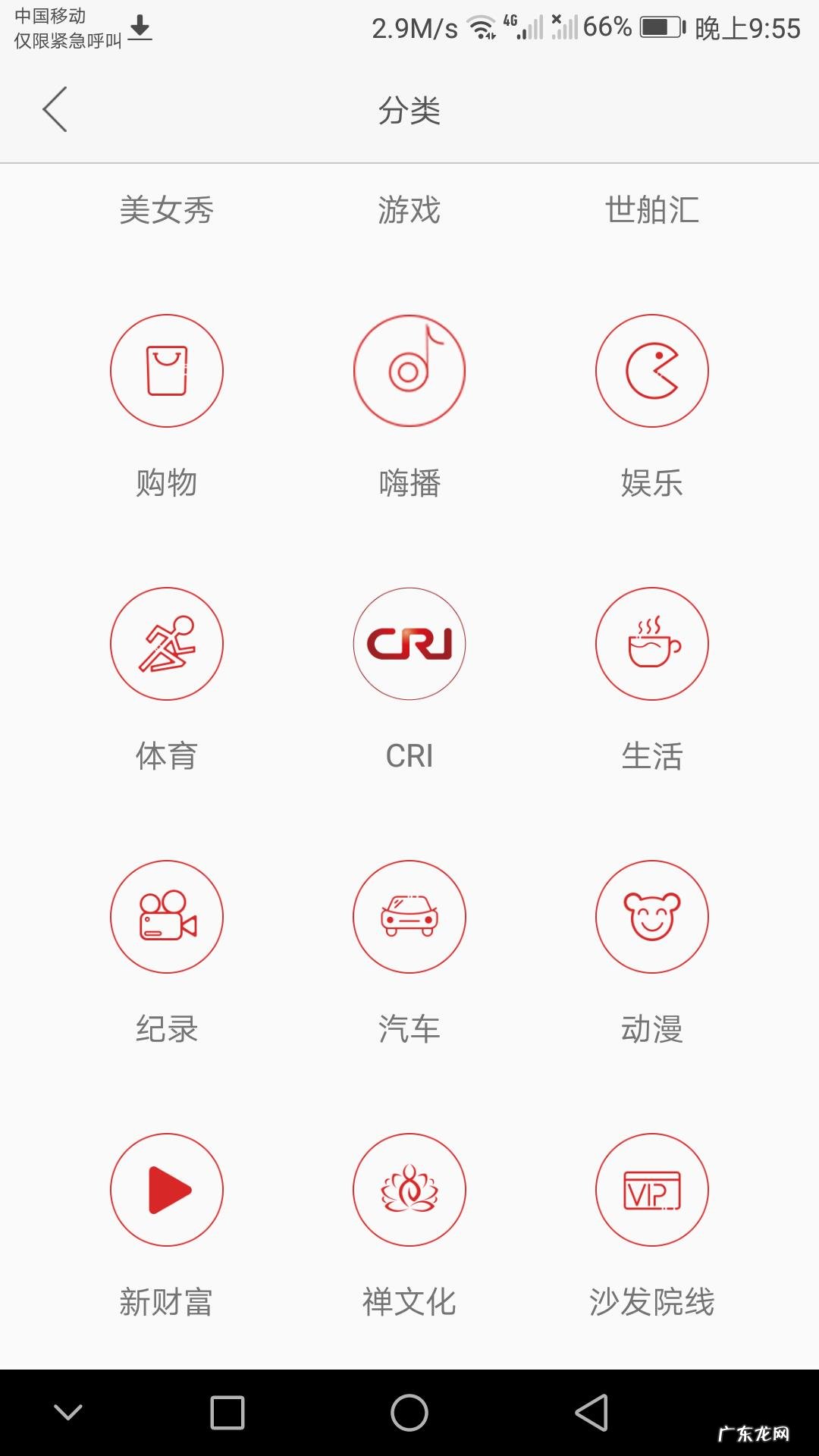Tap the 沙发院线 VIP category
The width and height of the screenshot is (819, 1456).
pos(652,1190)
